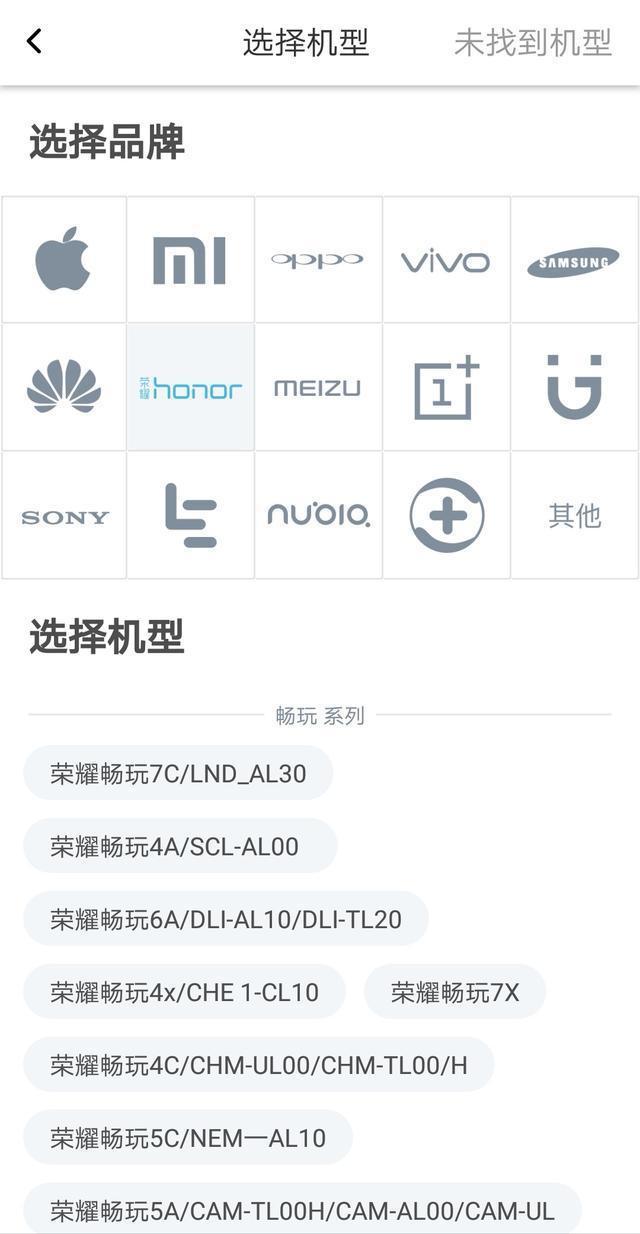The image size is (640, 1234).
Task: Choose model 荣耀畅玩4A/SCL-AL00
Action: coord(179,846)
